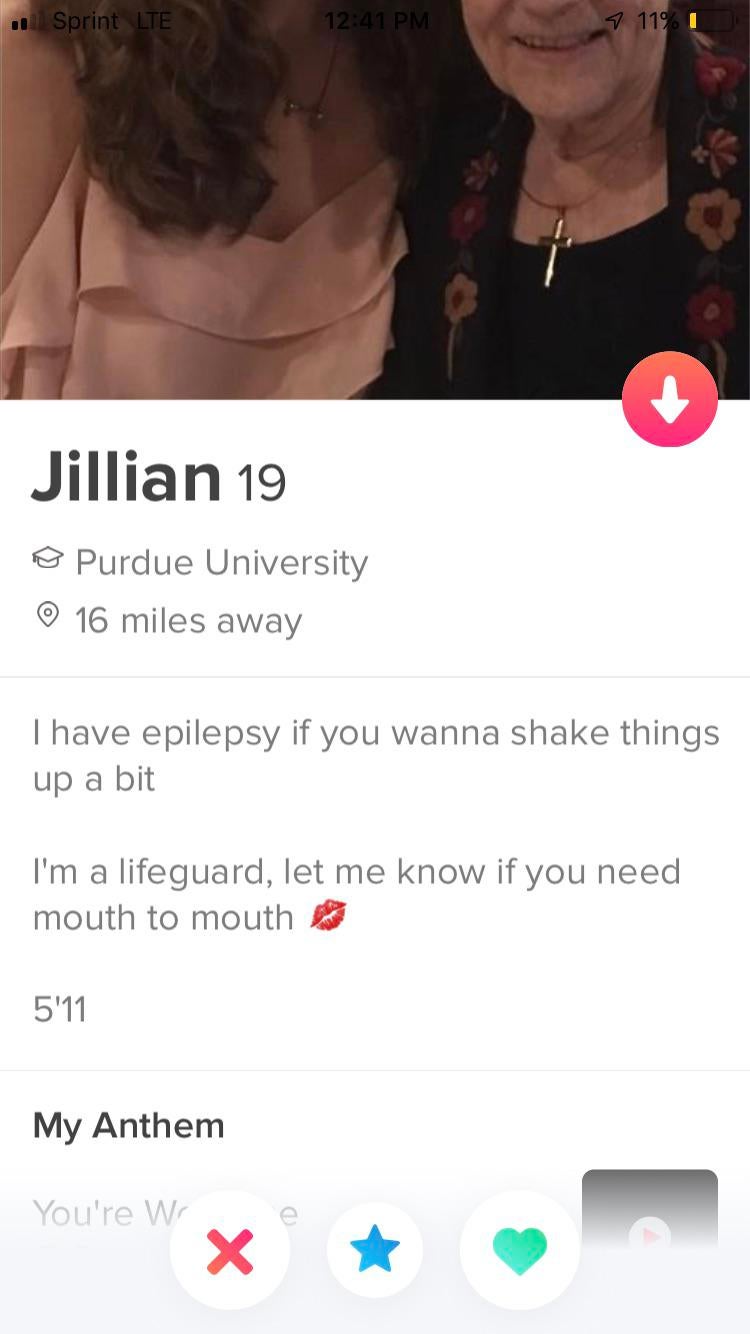Viewport: 750px width, 1334px height.
Task: Reject Jillian with the red X button
Action: tap(230, 1250)
